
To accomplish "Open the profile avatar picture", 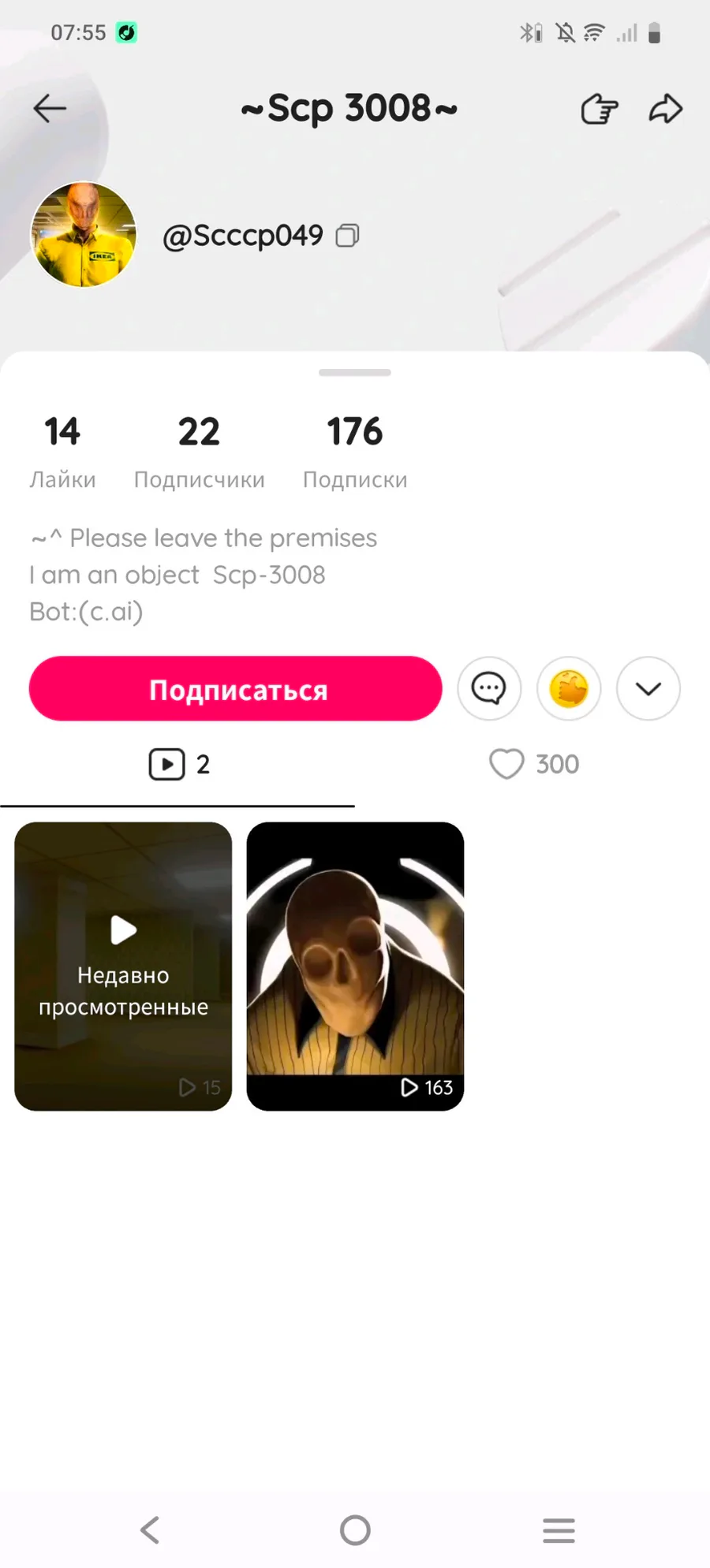I will pyautogui.click(x=84, y=235).
